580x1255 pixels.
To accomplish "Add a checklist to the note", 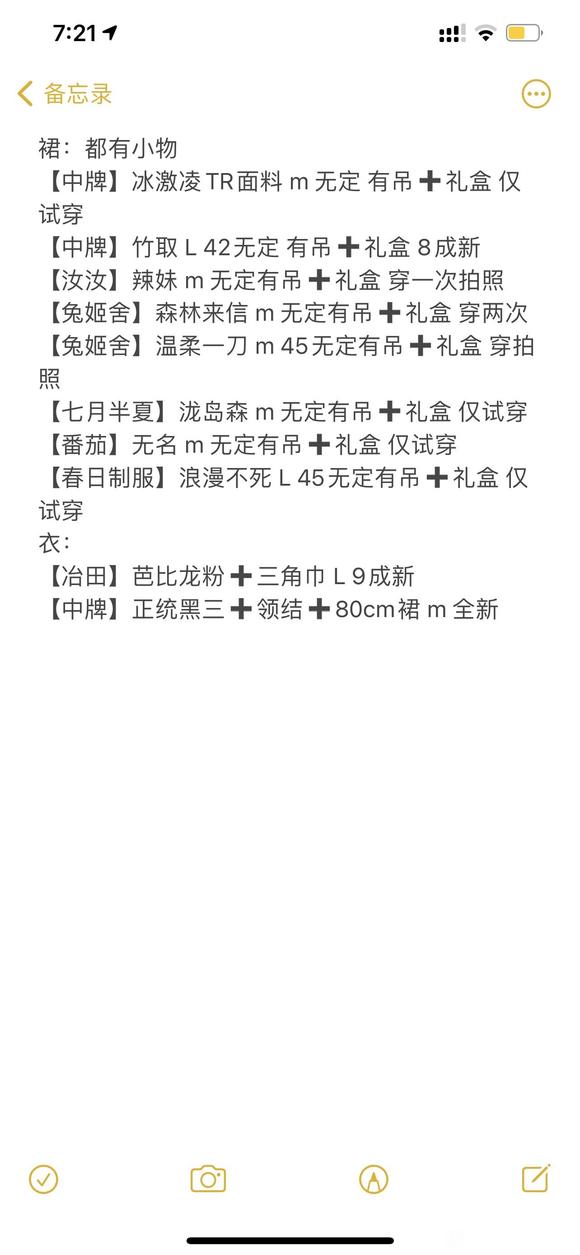I will [x=43, y=1179].
